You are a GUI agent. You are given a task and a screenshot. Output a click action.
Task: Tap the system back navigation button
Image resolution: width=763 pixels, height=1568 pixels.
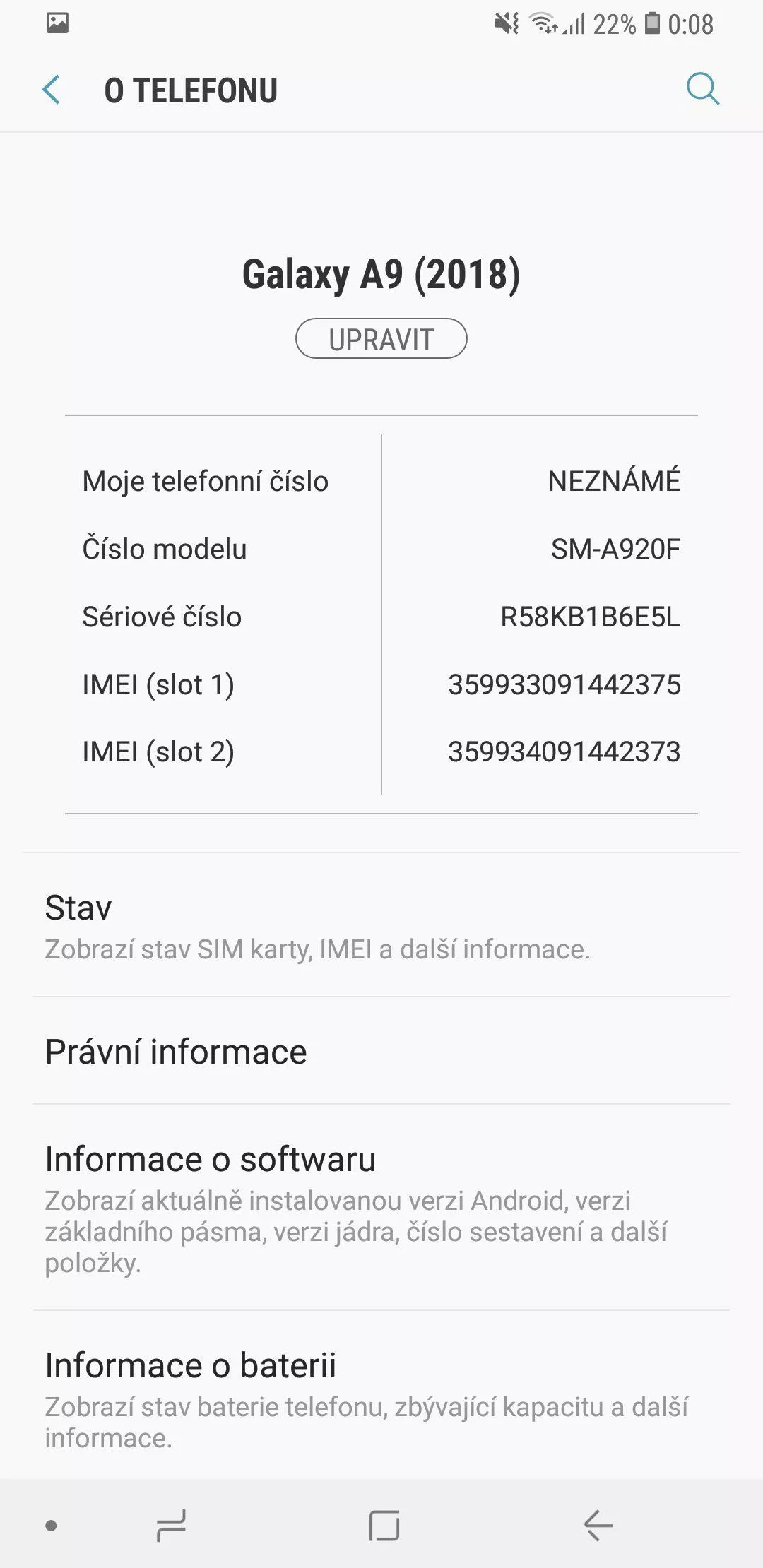[x=598, y=1525]
